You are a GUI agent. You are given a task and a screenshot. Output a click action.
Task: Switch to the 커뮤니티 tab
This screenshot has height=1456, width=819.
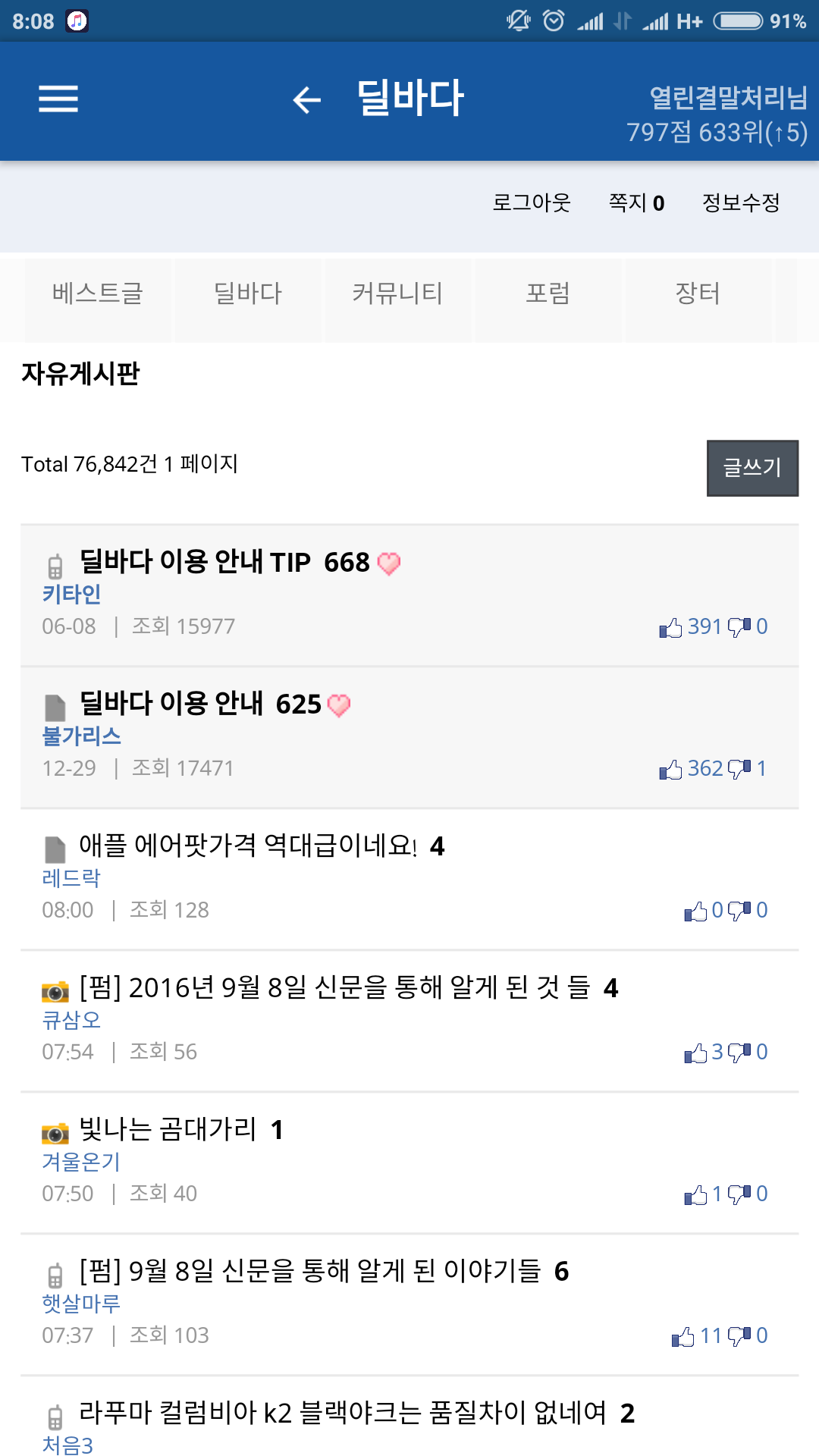pos(397,293)
